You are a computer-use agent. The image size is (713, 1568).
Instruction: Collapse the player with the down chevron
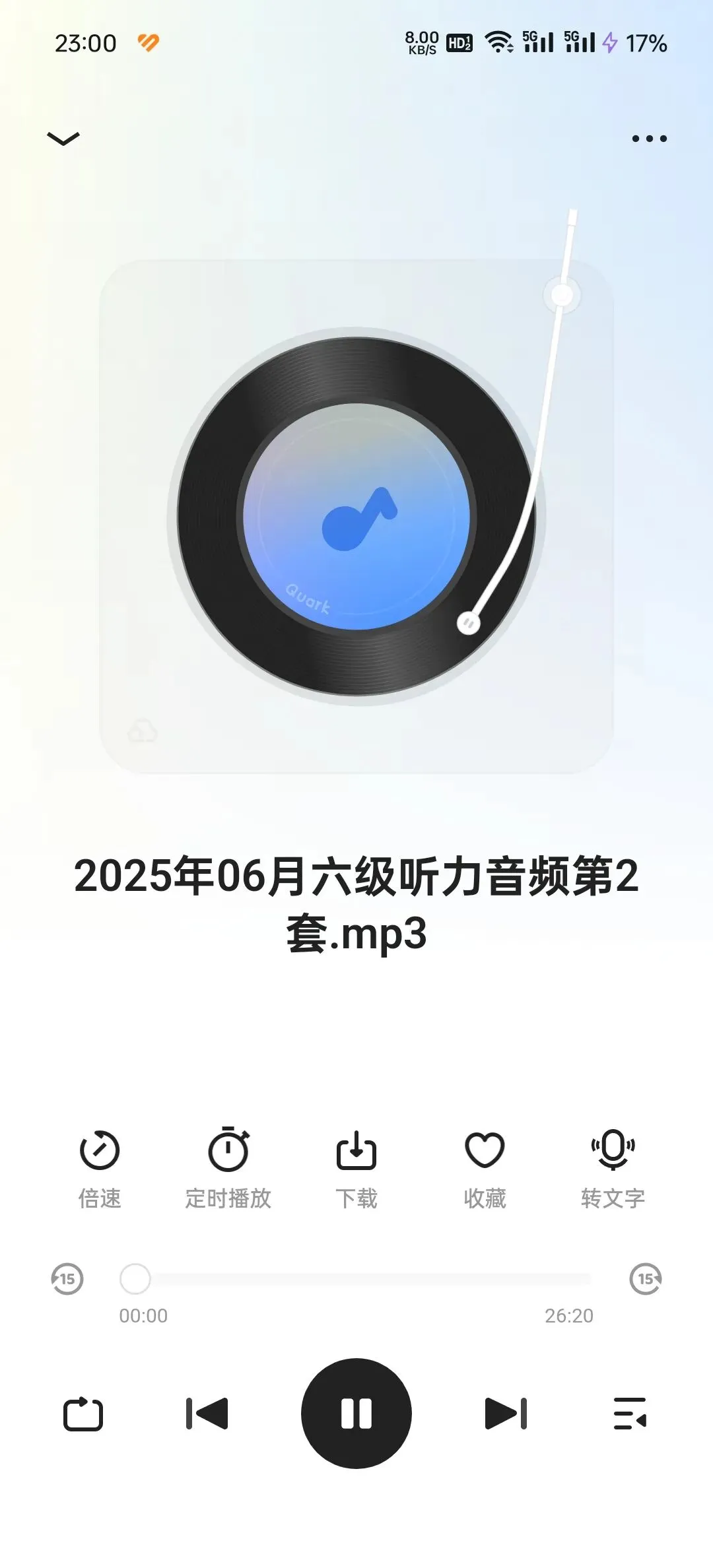[63, 139]
